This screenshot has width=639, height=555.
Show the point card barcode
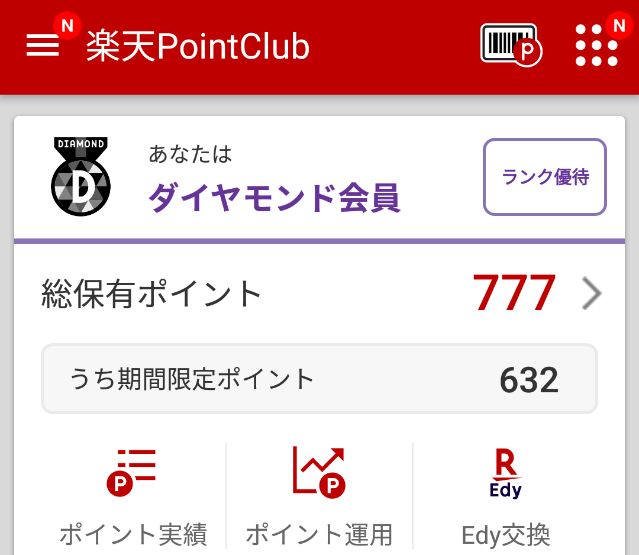(510, 45)
